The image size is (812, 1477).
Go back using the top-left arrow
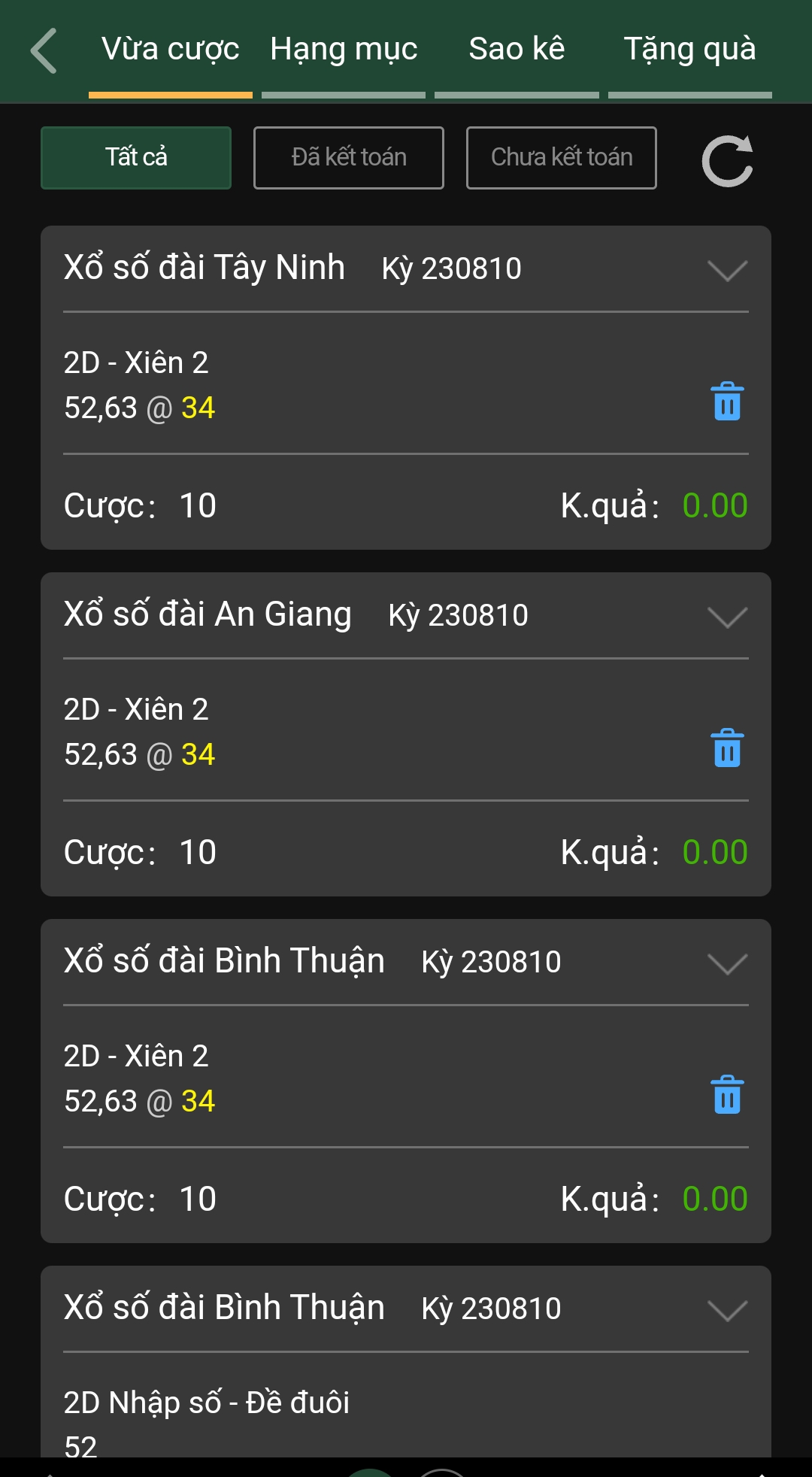point(44,50)
